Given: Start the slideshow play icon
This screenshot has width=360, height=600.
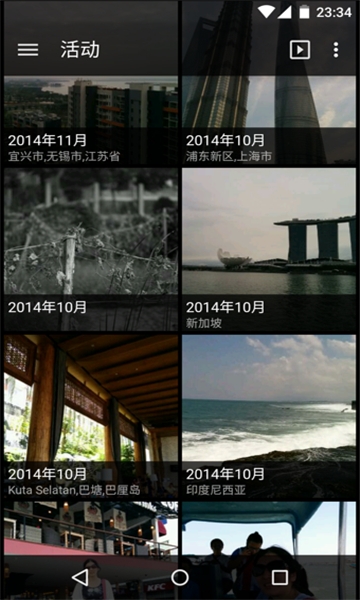Looking at the screenshot, I should (300, 50).
